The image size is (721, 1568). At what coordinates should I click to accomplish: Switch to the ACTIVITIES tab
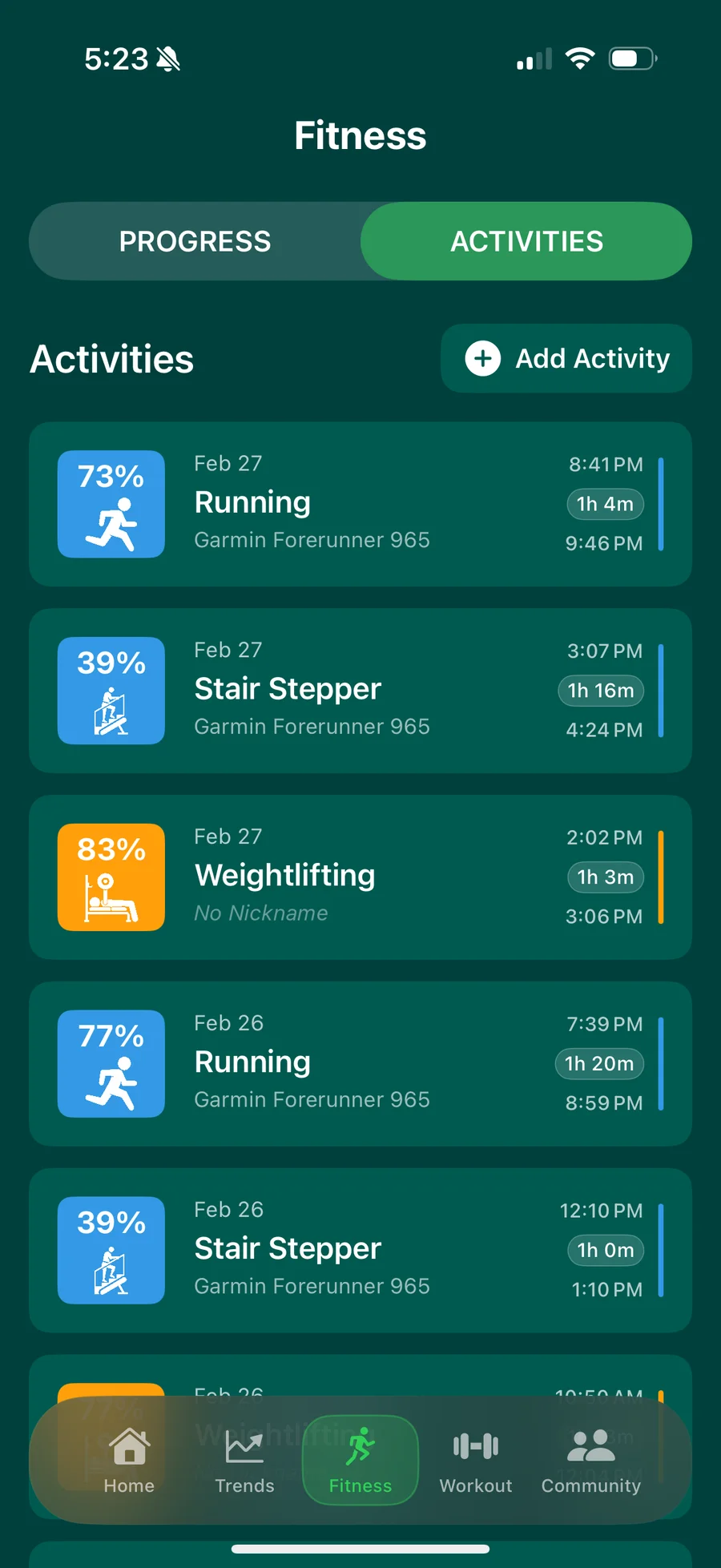click(x=526, y=241)
